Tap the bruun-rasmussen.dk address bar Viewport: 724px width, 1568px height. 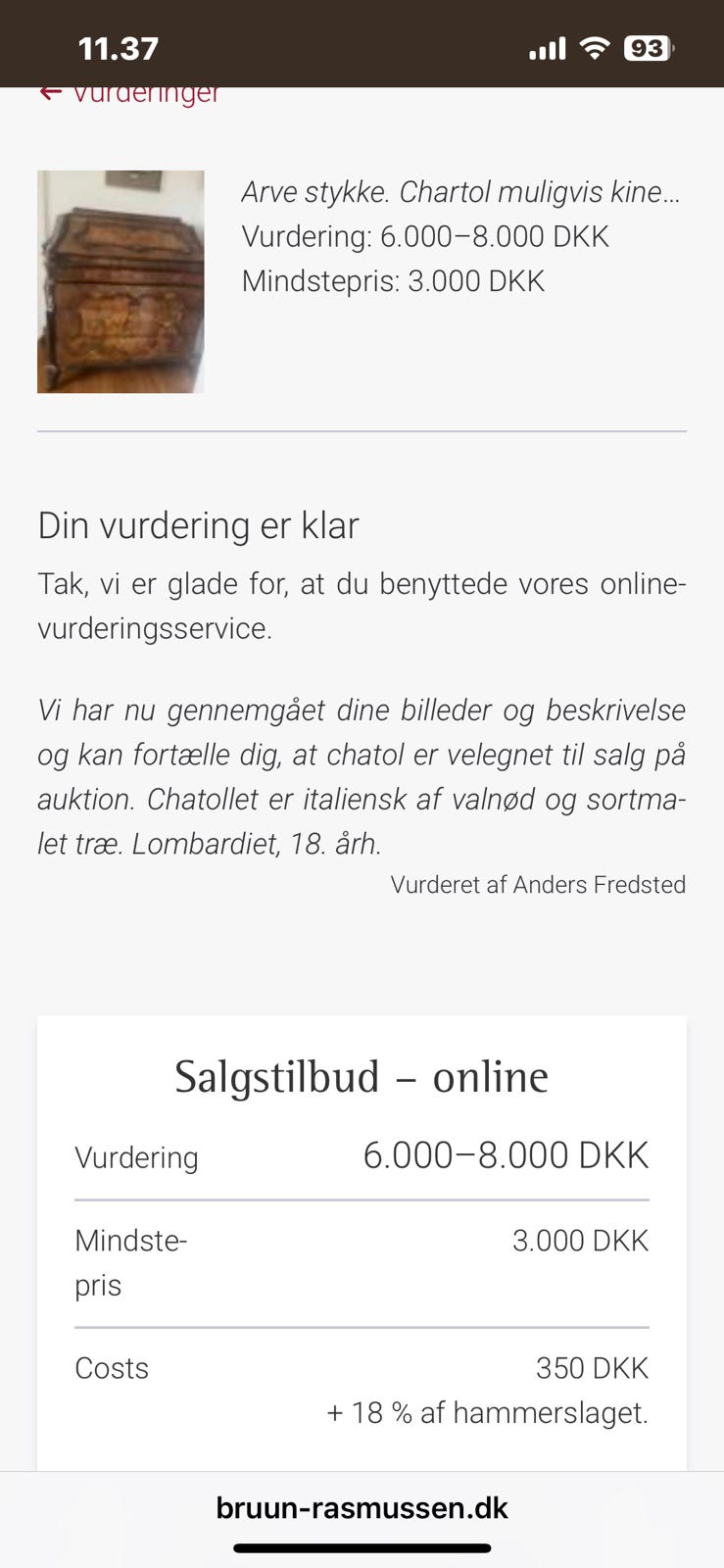[362, 1507]
